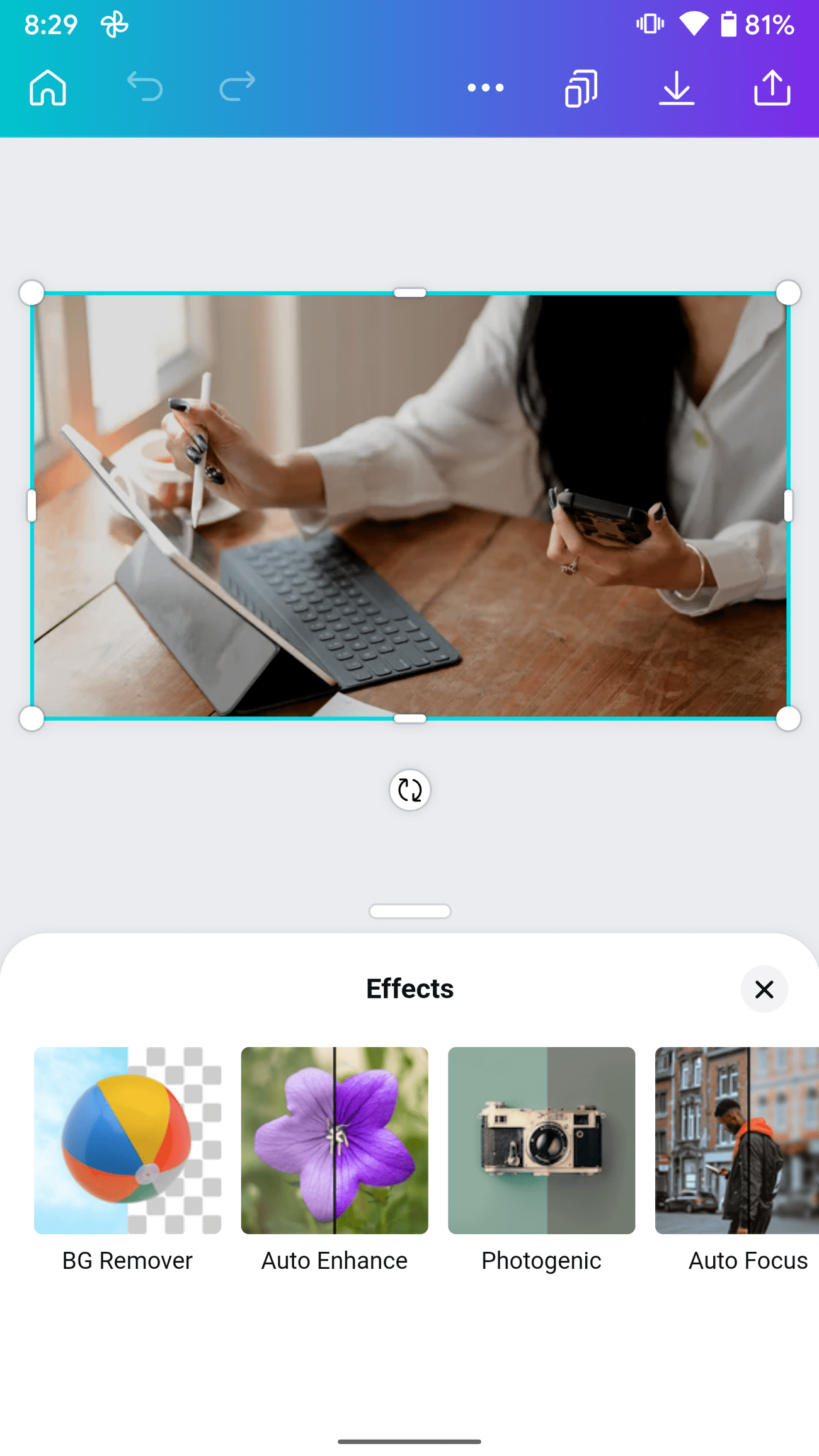Open the Auto Focus effect
Screen dimensions: 819x1456
pyautogui.click(x=737, y=1140)
